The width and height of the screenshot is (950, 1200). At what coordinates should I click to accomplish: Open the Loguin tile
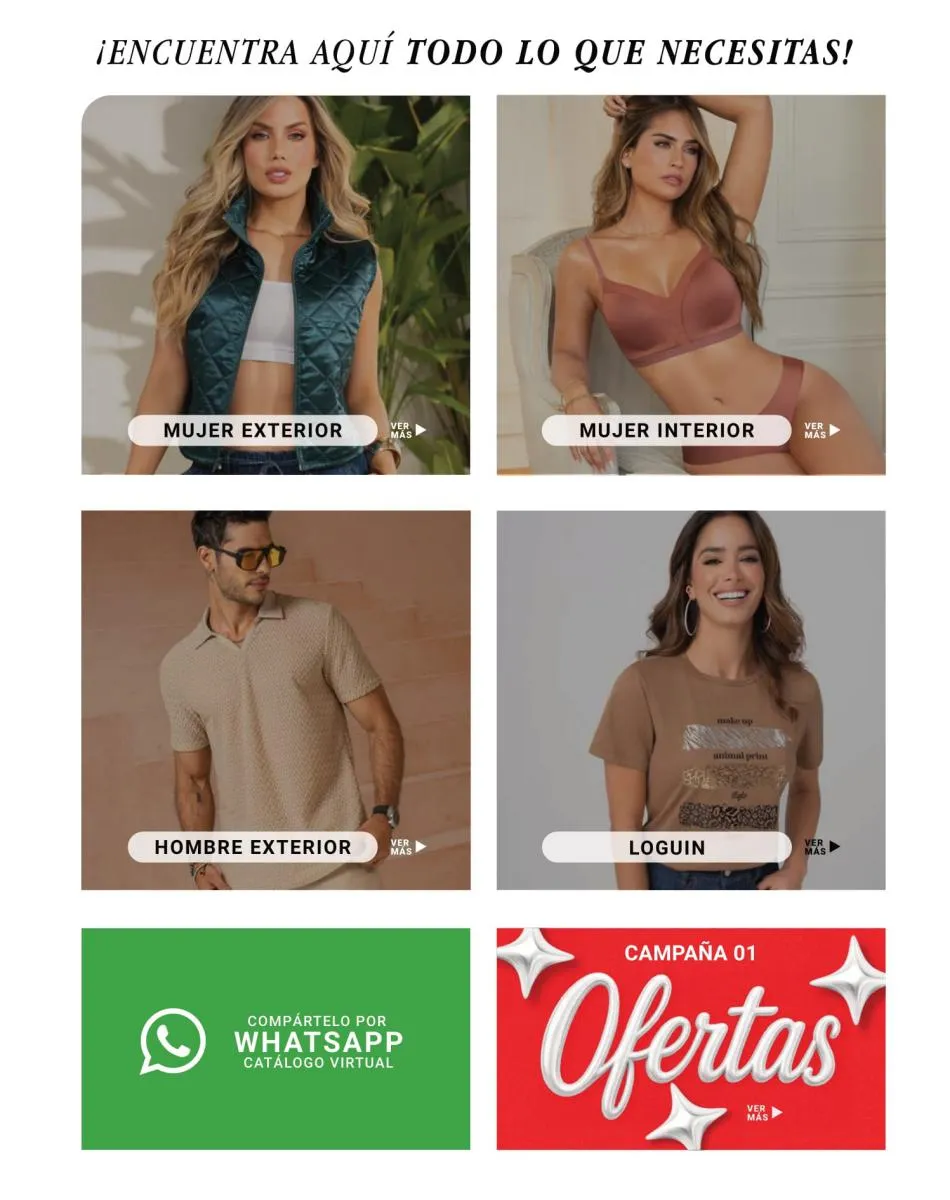(667, 847)
